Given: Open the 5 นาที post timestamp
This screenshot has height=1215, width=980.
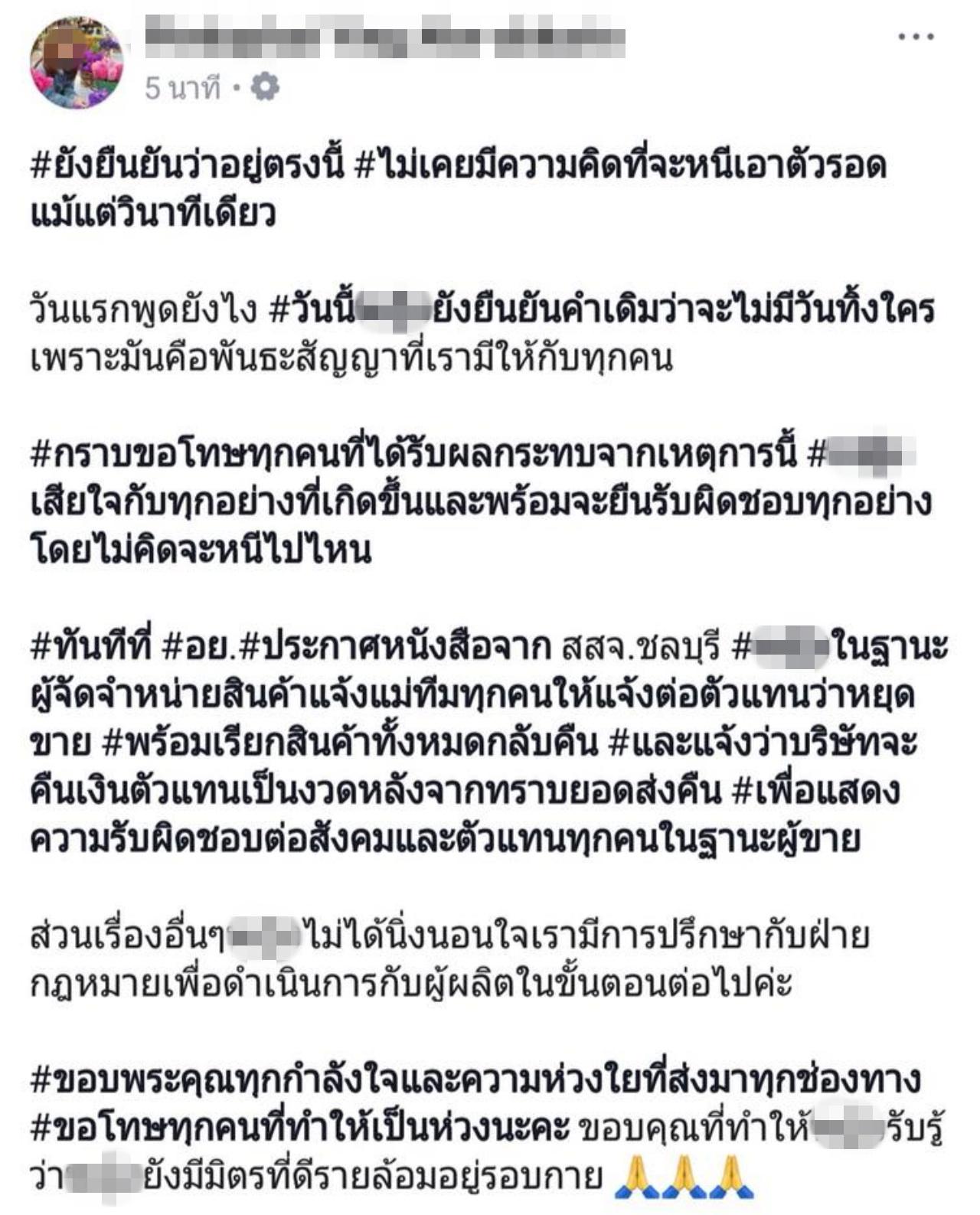Looking at the screenshot, I should coord(183,89).
